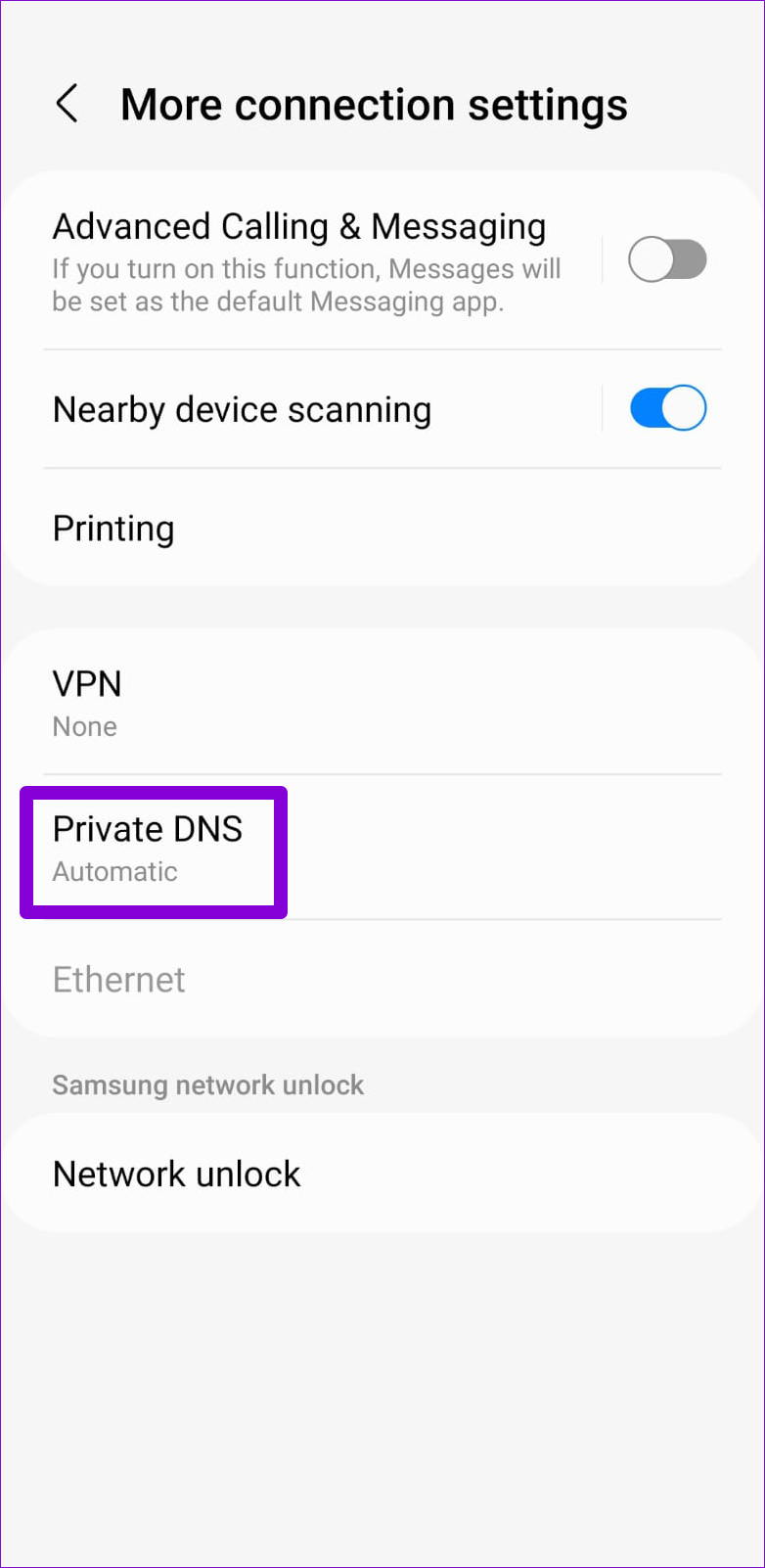Screen dimensions: 765x1568
Task: Open Network unlock
Action: [x=382, y=1173]
